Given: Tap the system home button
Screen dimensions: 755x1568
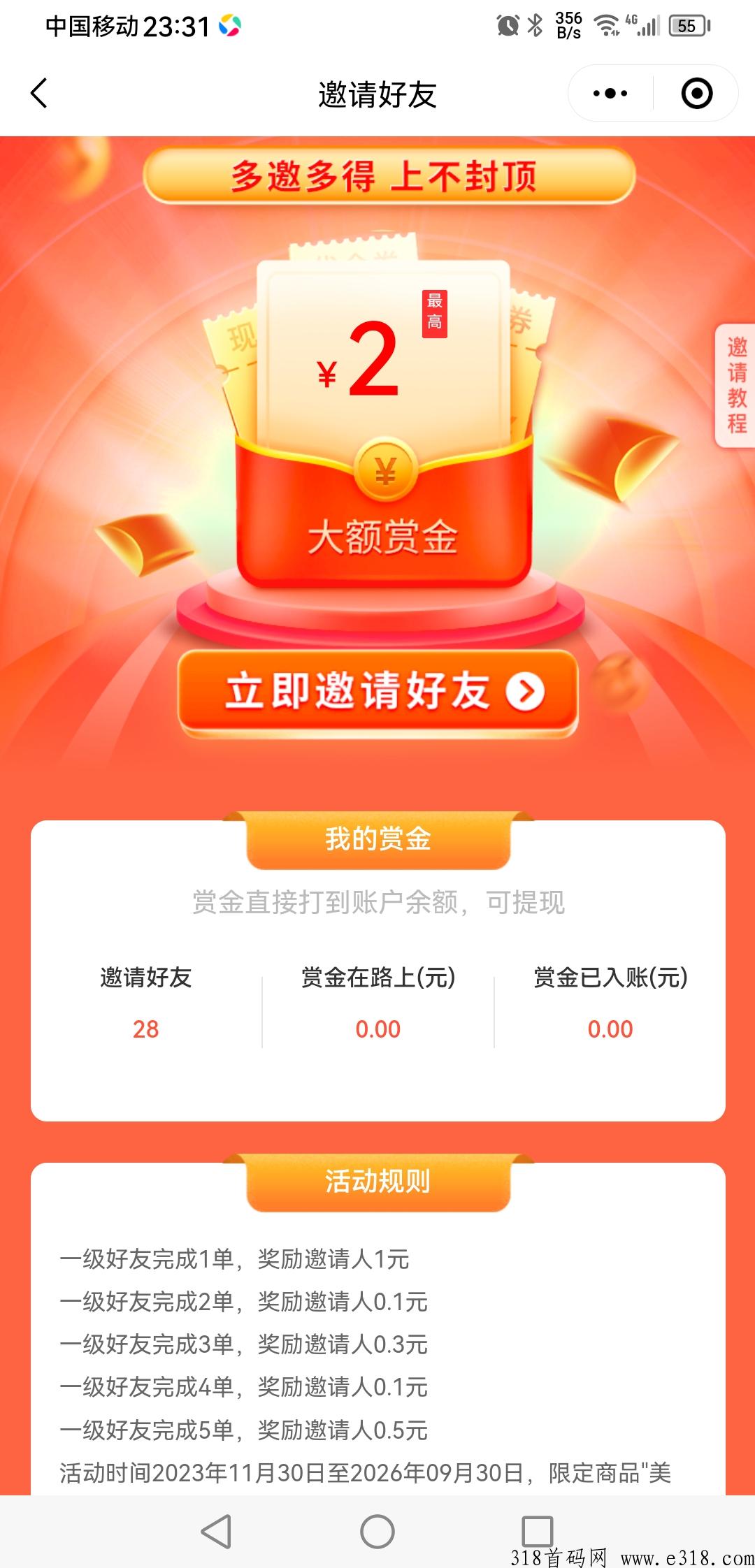Looking at the screenshot, I should (377, 1532).
